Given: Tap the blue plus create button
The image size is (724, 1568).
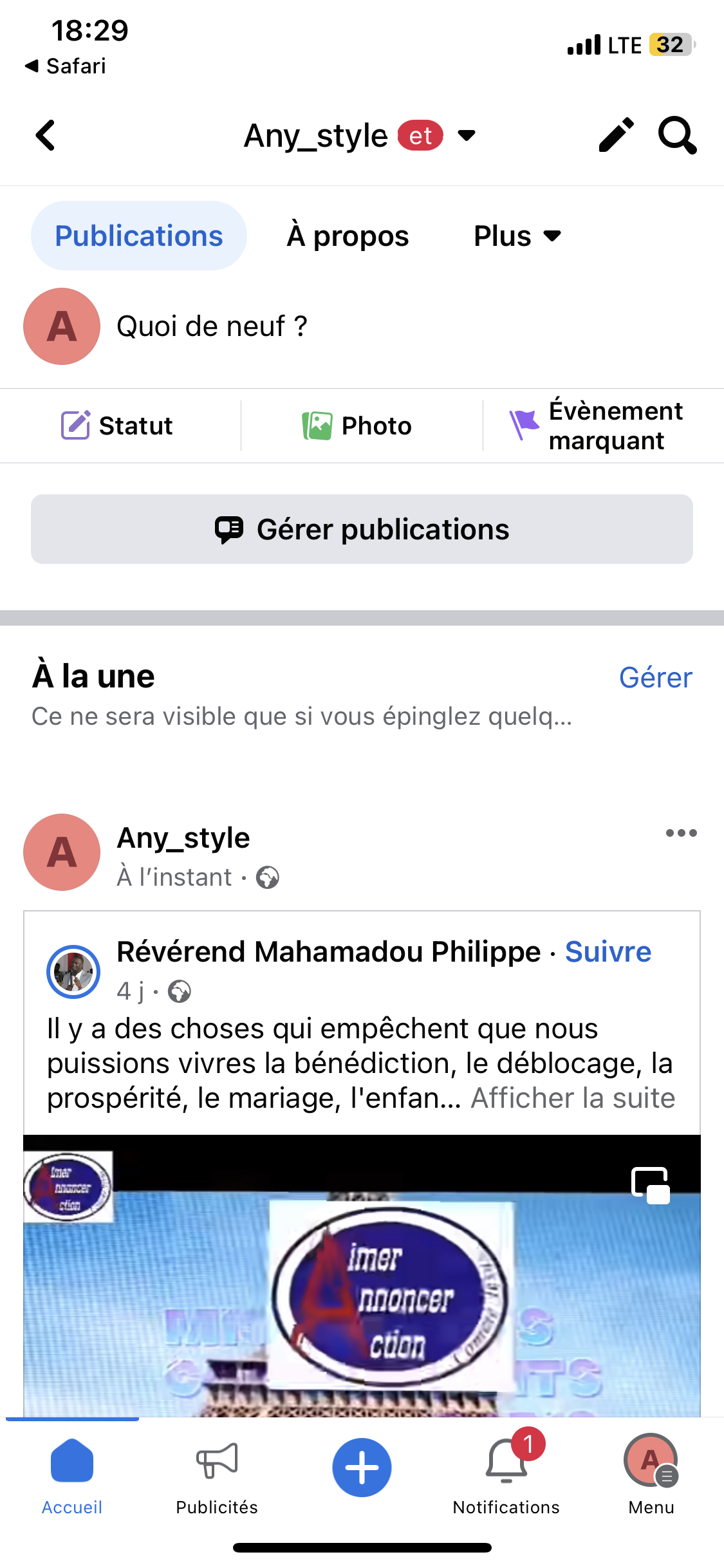Looking at the screenshot, I should (x=362, y=1467).
